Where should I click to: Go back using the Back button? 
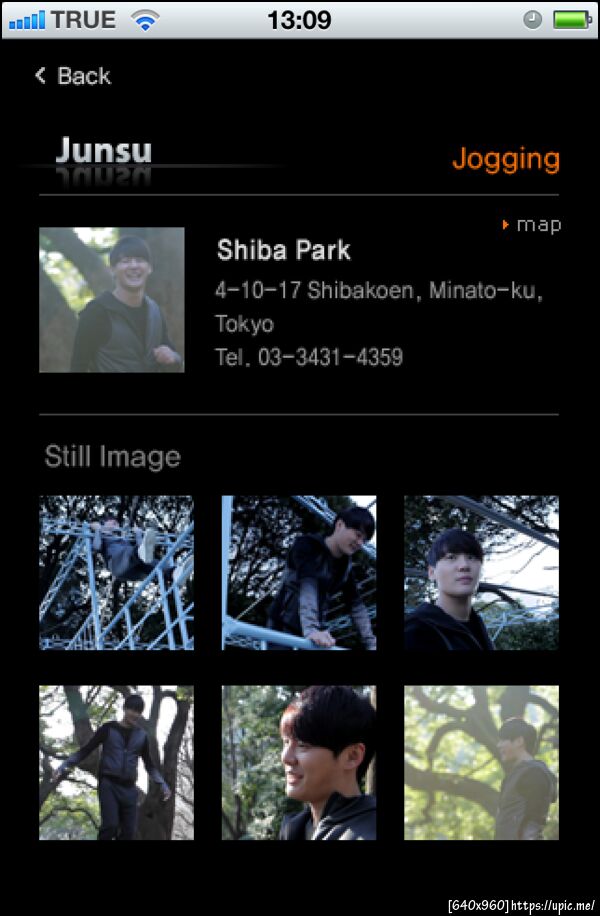[72, 76]
